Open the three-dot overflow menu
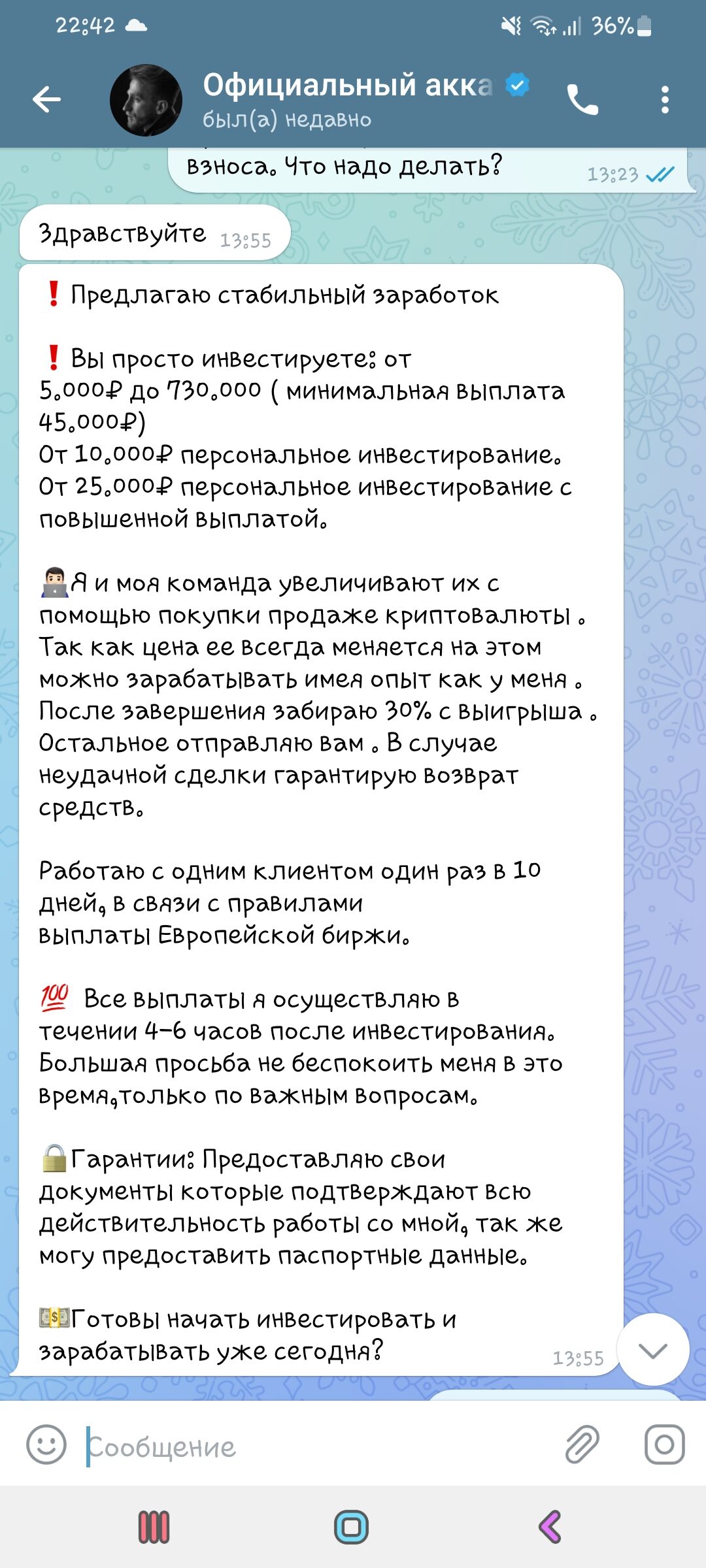 [665, 100]
